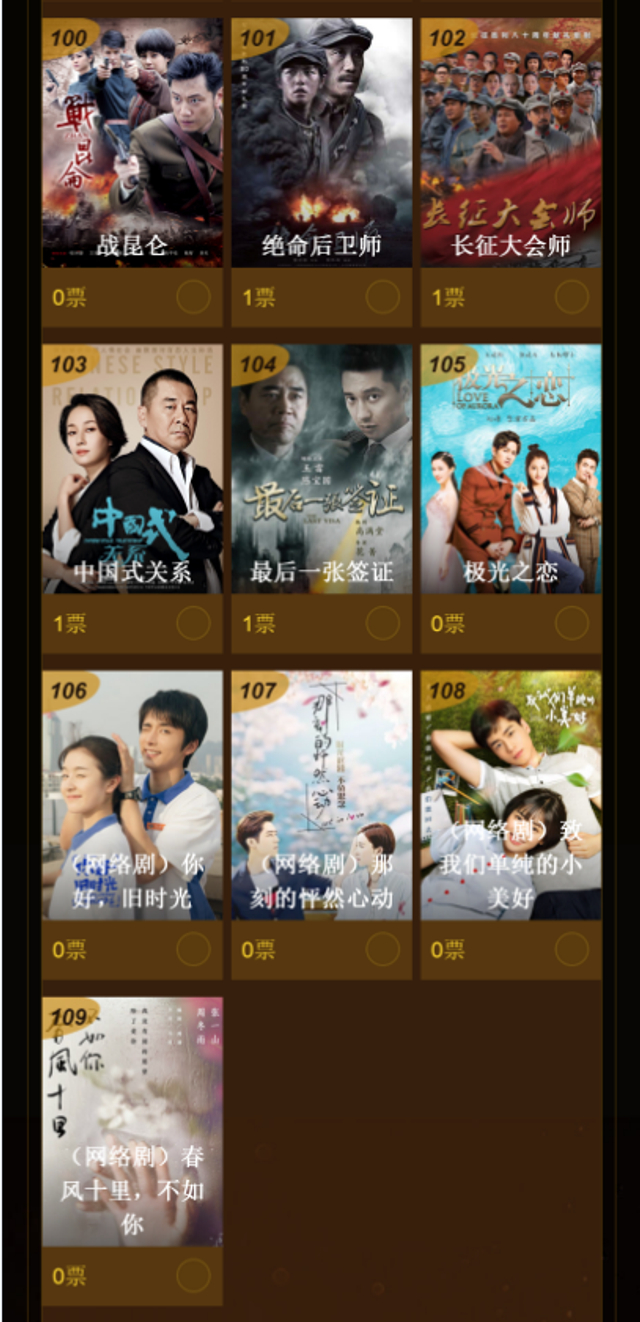Open the 致我们单纯的小美好 card

coord(510,795)
